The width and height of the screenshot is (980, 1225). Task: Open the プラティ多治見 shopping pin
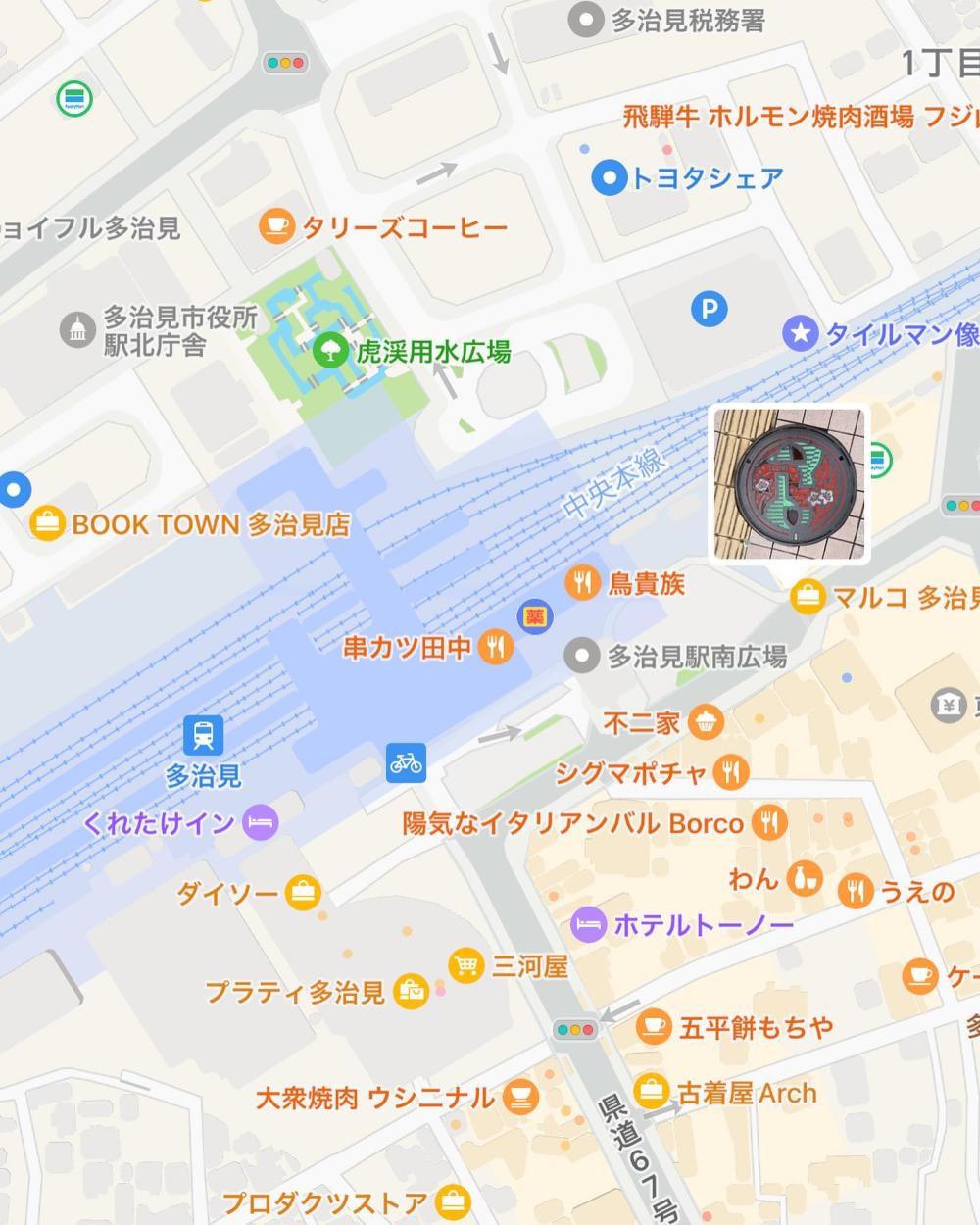[x=411, y=992]
